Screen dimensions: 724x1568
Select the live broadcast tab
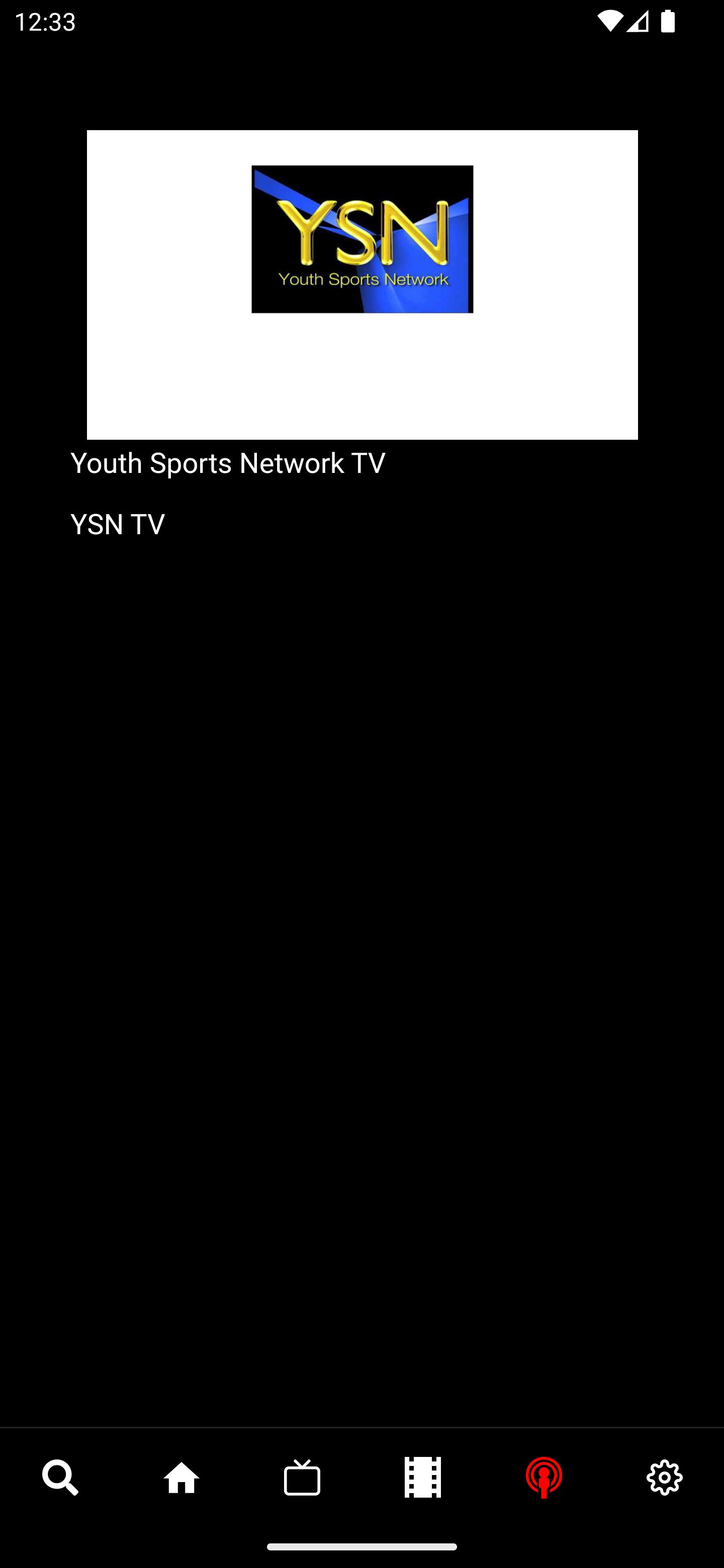[544, 1478]
